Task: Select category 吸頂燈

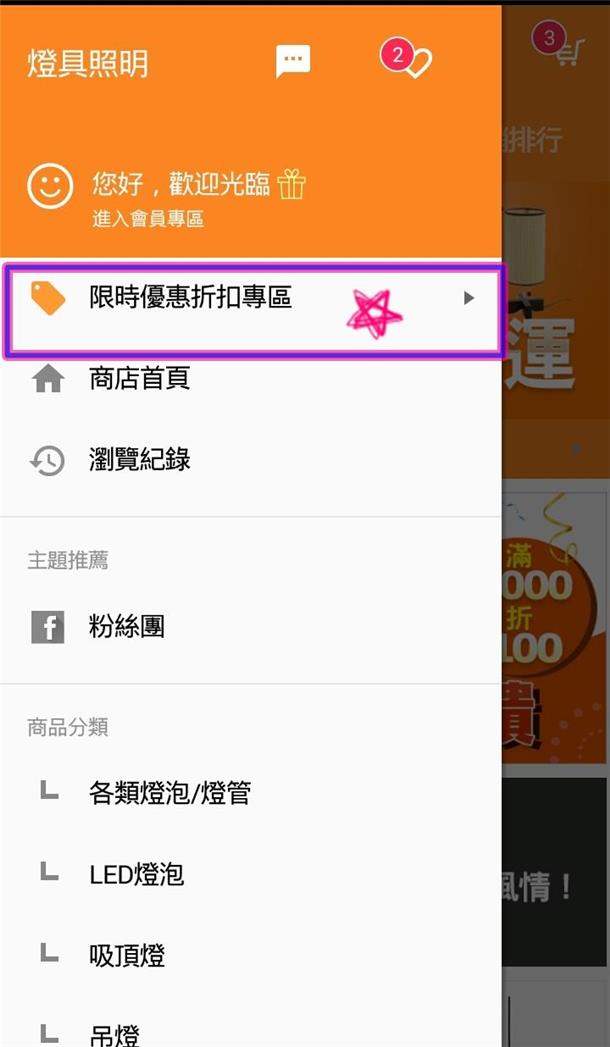Action: 126,956
